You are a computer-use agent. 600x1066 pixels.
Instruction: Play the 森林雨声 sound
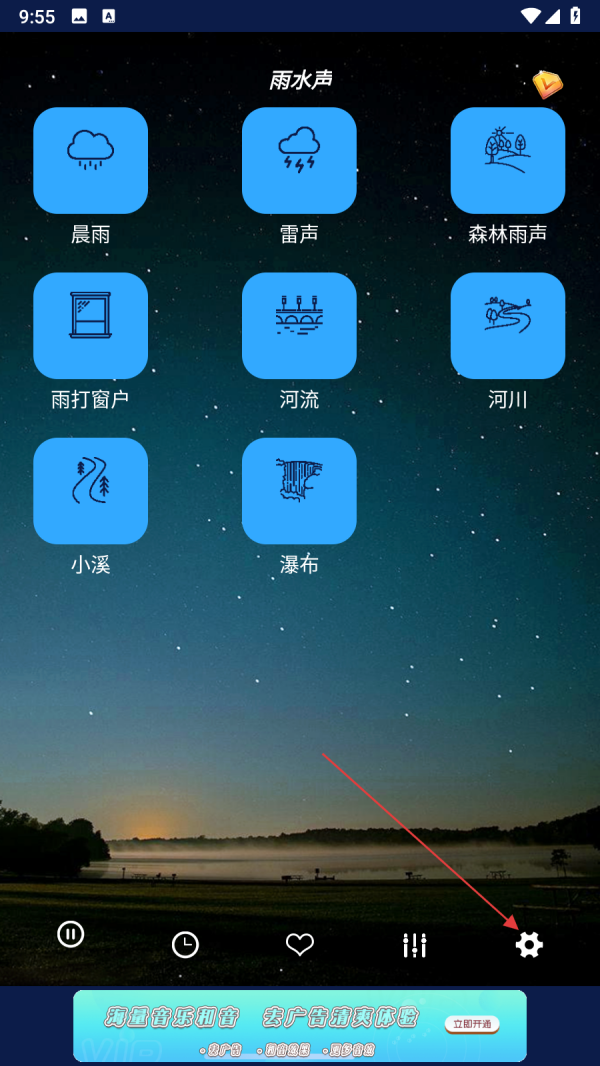pos(508,160)
